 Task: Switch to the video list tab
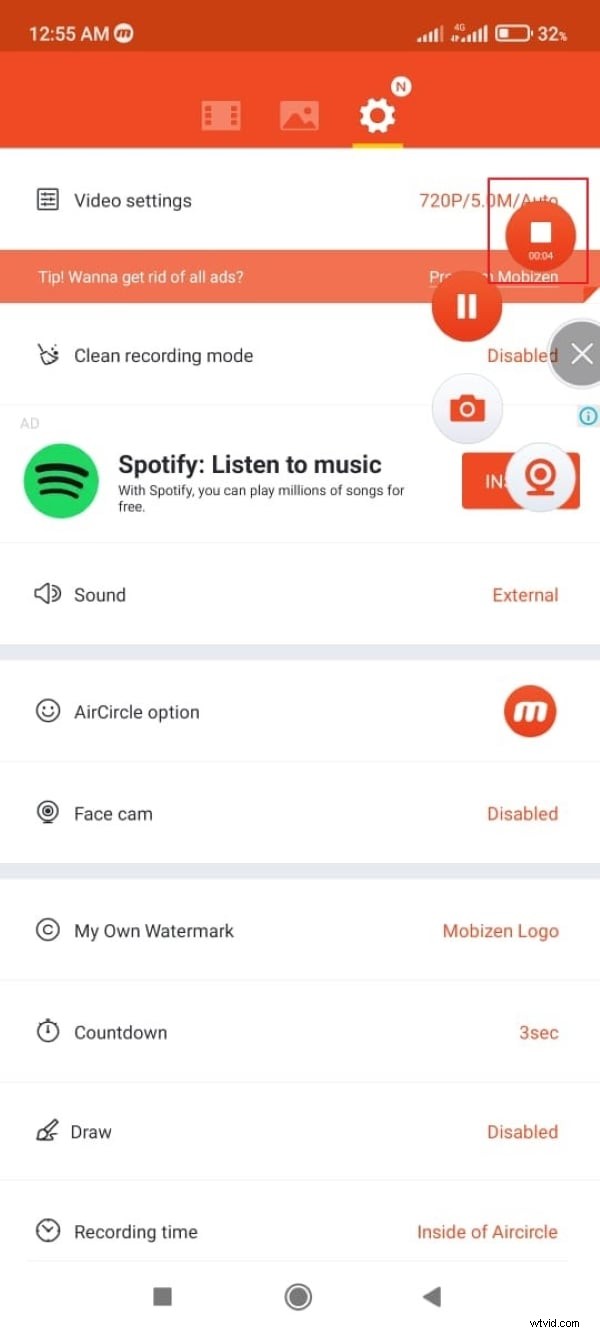coord(221,117)
